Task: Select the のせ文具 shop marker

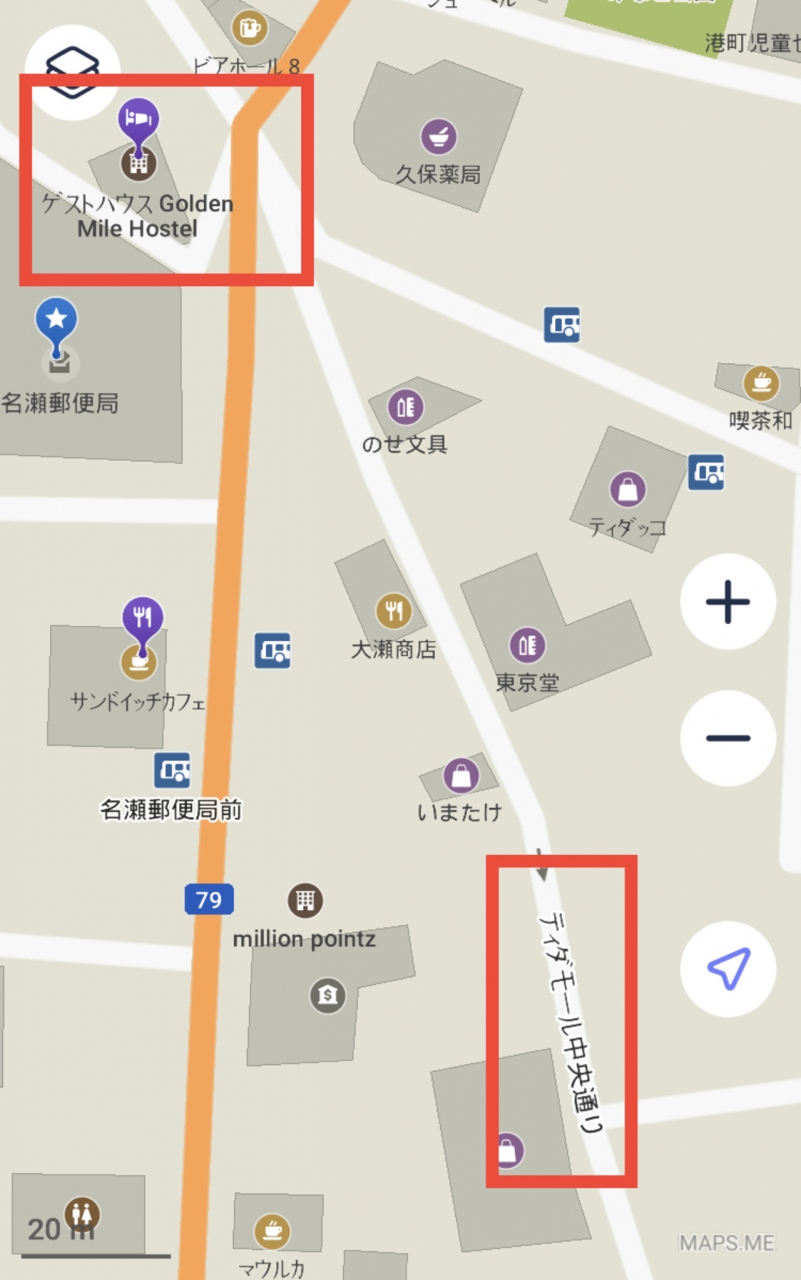Action: pos(404,407)
